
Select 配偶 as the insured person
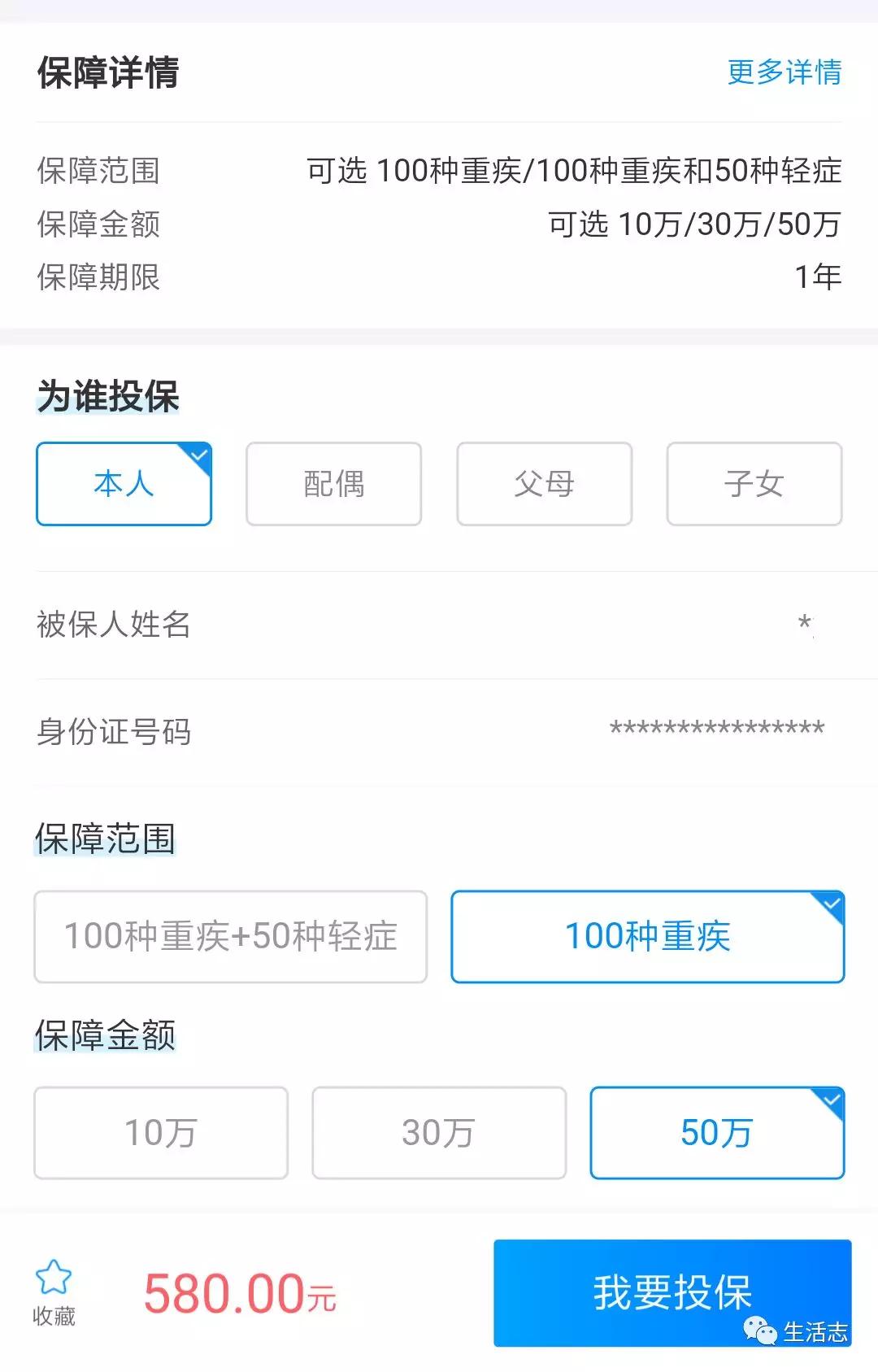333,484
